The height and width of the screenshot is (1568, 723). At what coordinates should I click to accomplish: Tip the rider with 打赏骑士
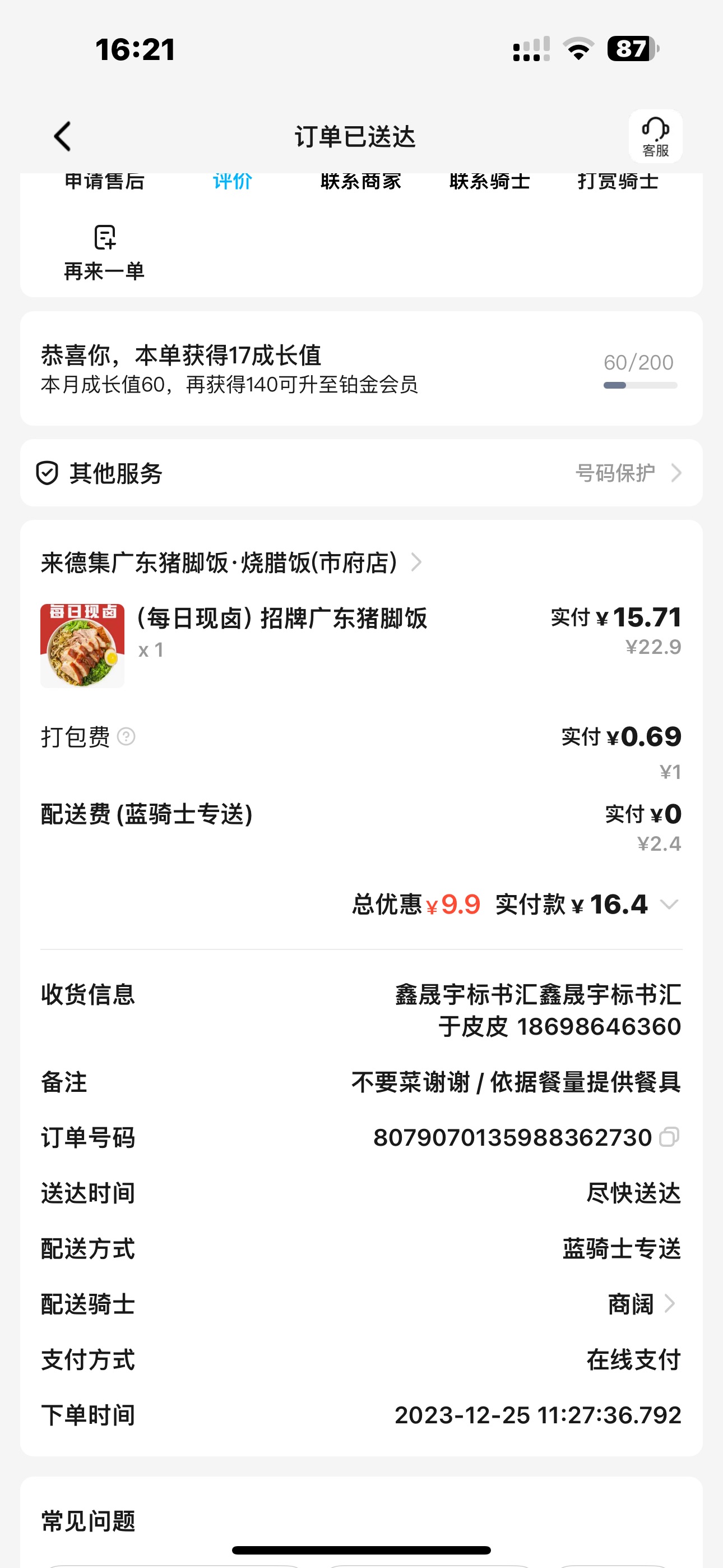coord(618,181)
